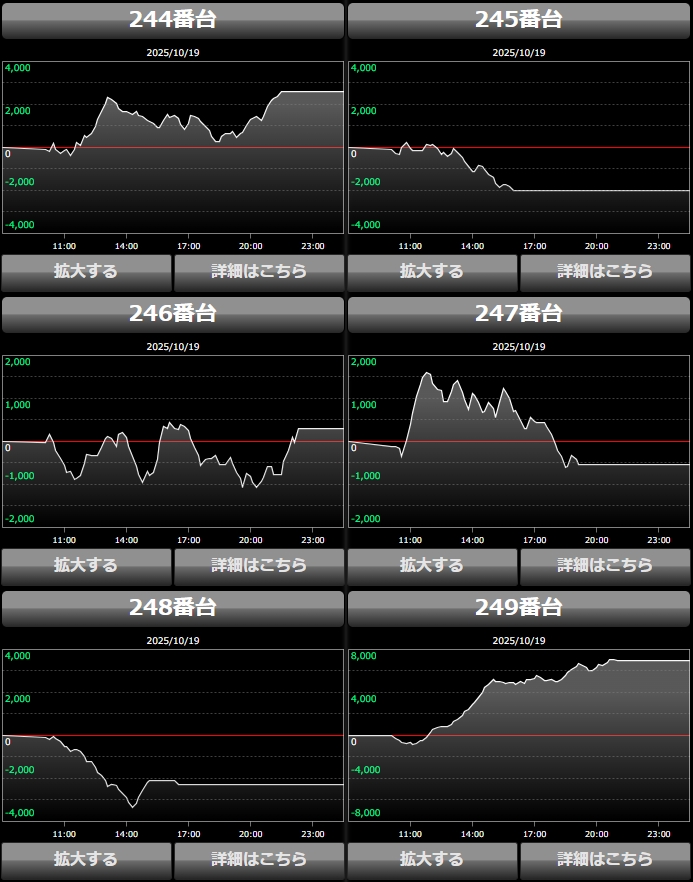The width and height of the screenshot is (693, 882).
Task: Open 詳細はこちら for machine 244番台
Action: (x=259, y=271)
